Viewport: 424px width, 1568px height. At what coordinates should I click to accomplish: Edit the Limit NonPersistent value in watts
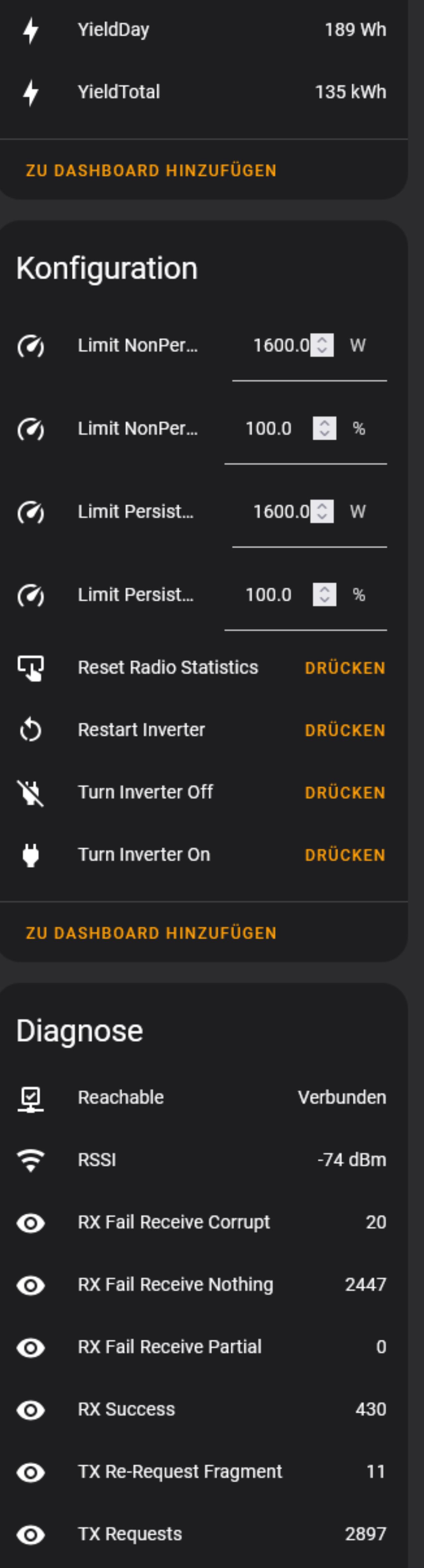tap(280, 346)
